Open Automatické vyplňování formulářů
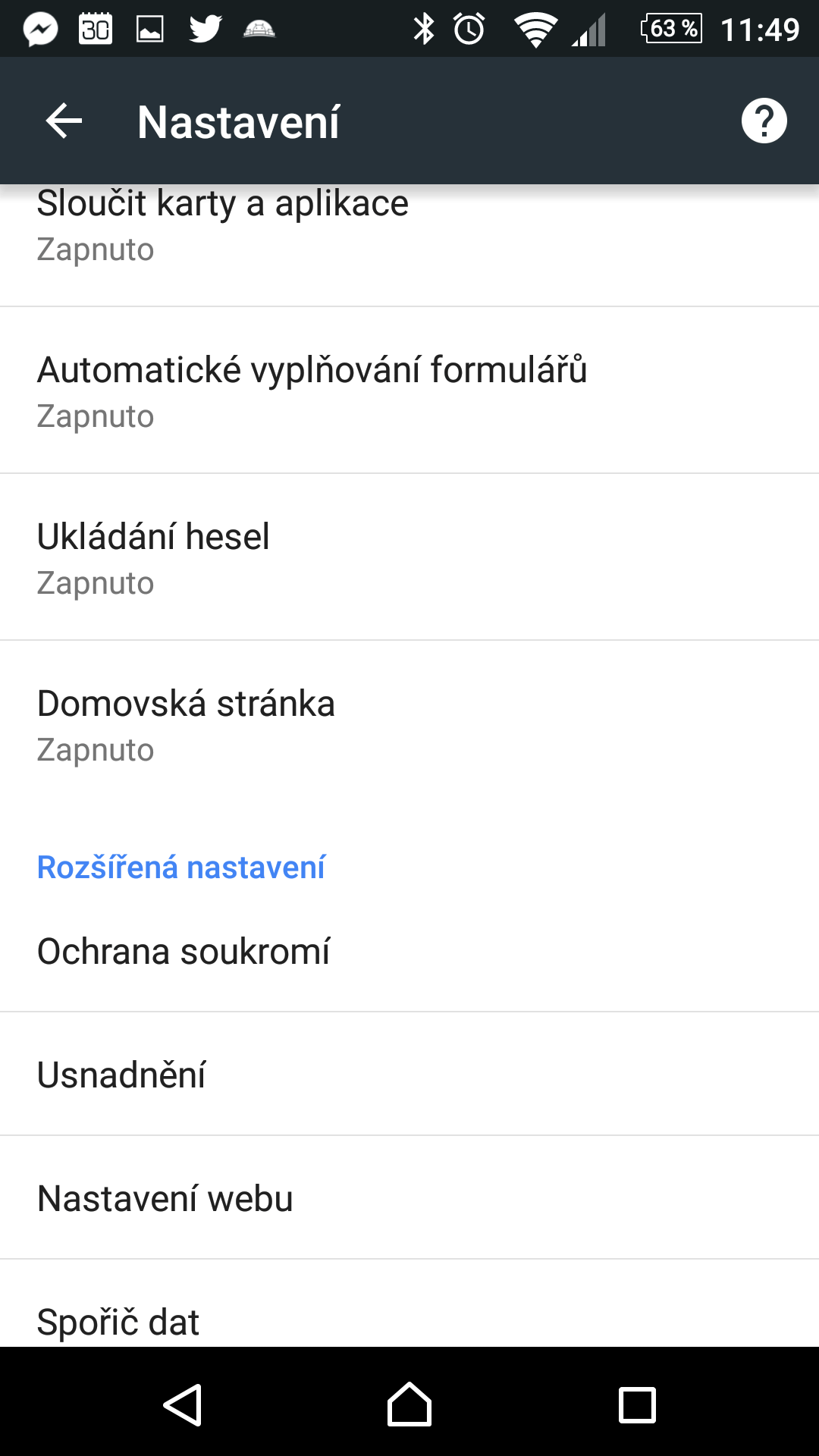This screenshot has width=819, height=1456. coord(409,391)
